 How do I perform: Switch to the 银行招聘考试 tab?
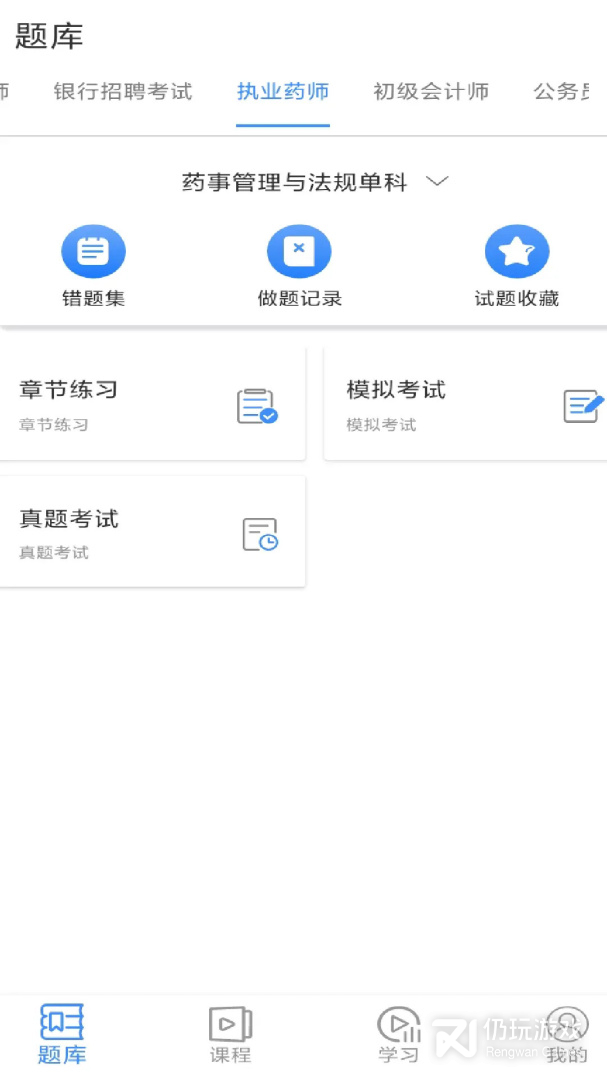[x=122, y=92]
